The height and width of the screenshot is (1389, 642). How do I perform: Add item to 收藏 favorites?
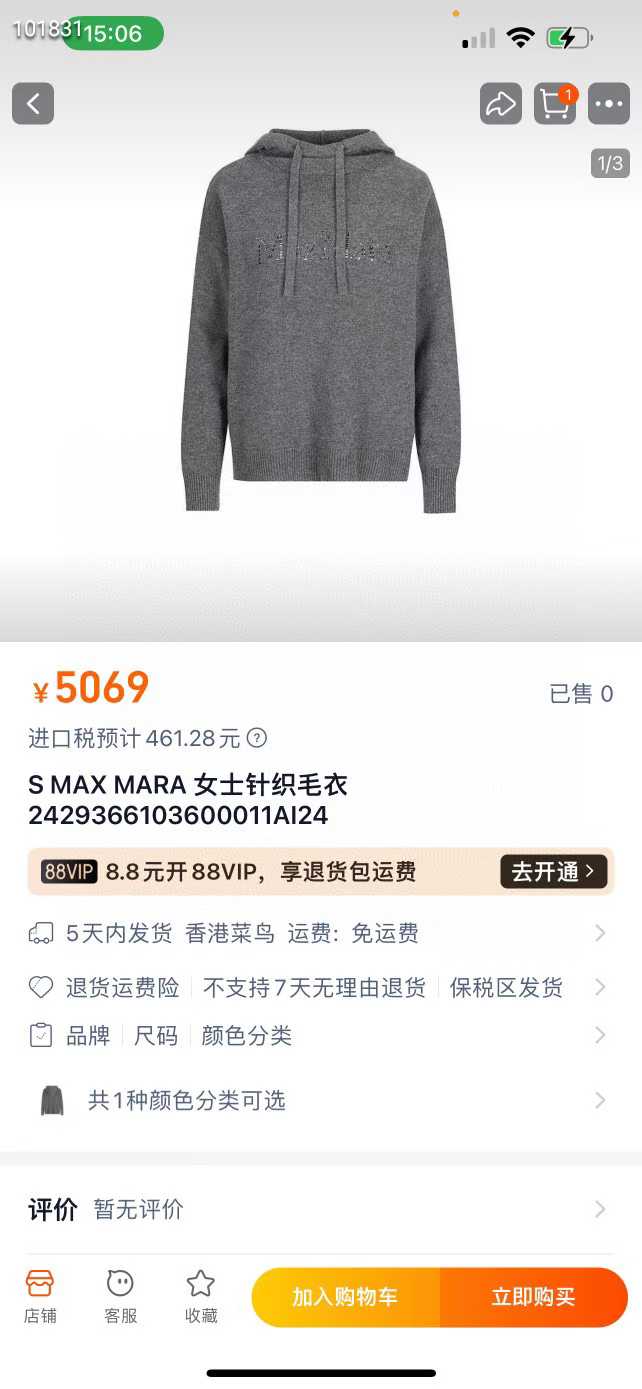pyautogui.click(x=201, y=1297)
